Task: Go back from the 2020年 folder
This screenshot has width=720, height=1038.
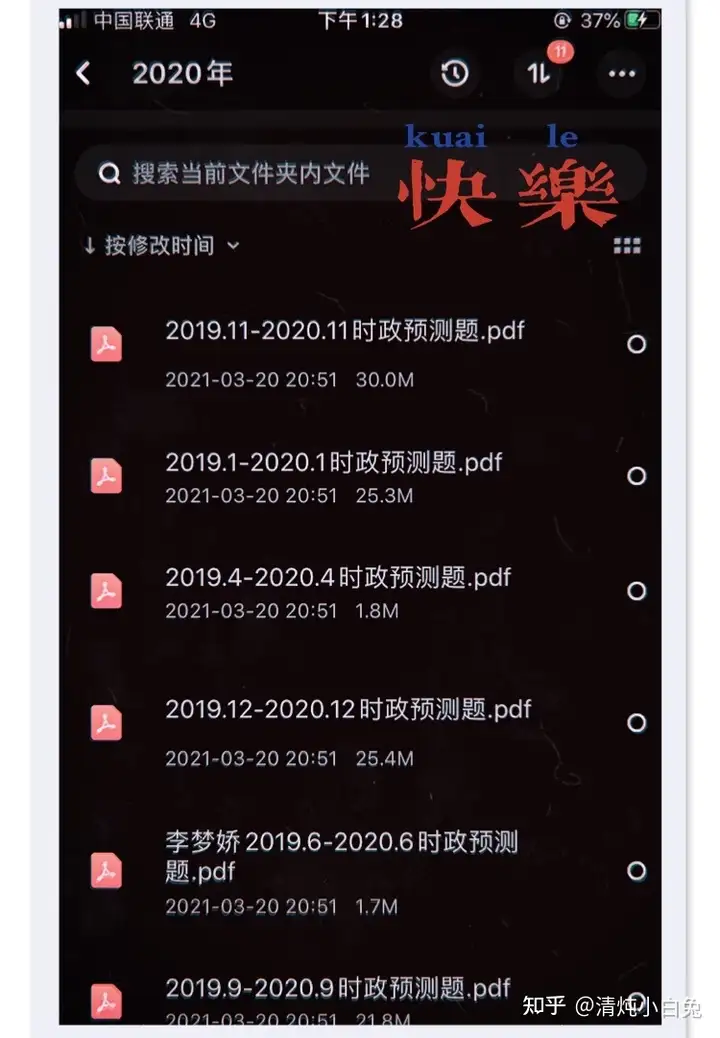Action: [84, 73]
